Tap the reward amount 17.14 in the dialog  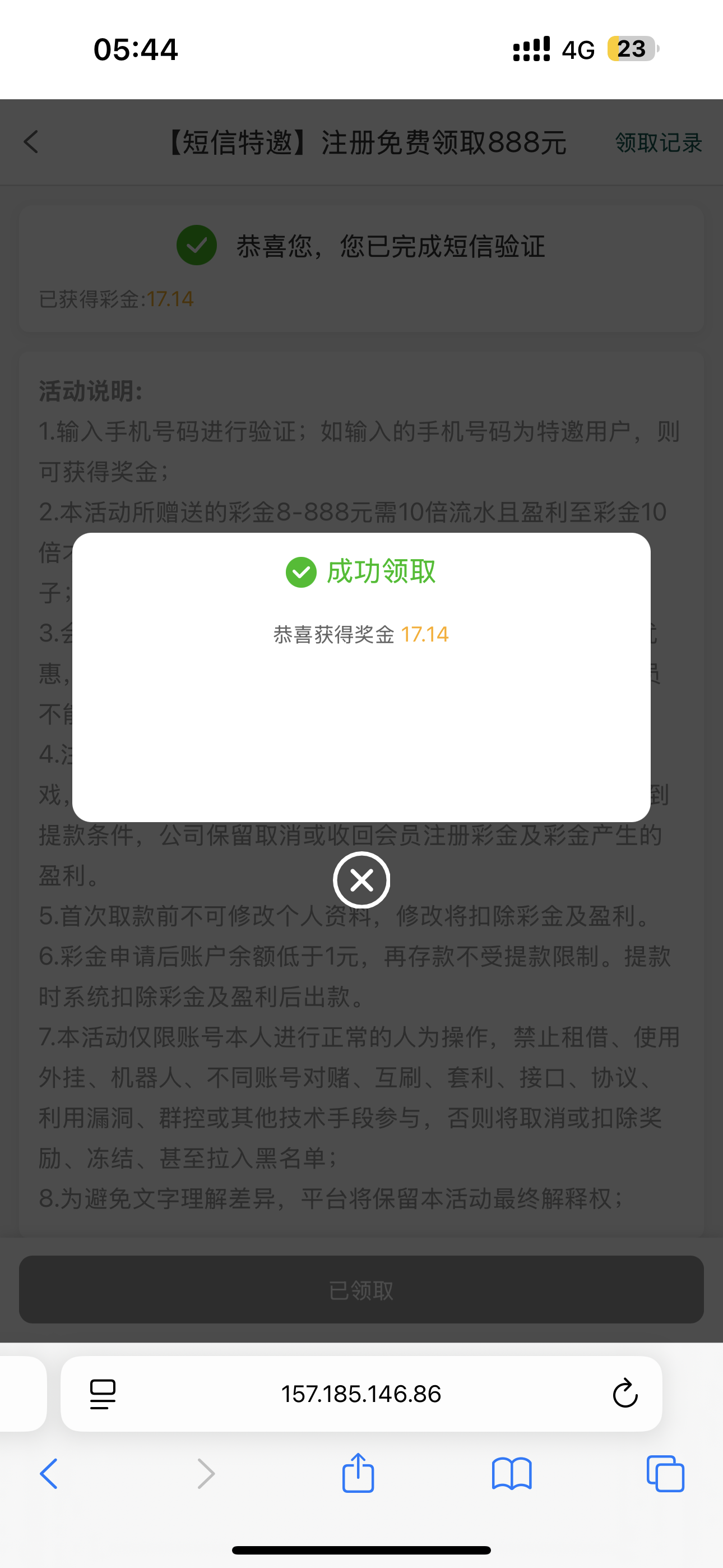click(x=425, y=634)
